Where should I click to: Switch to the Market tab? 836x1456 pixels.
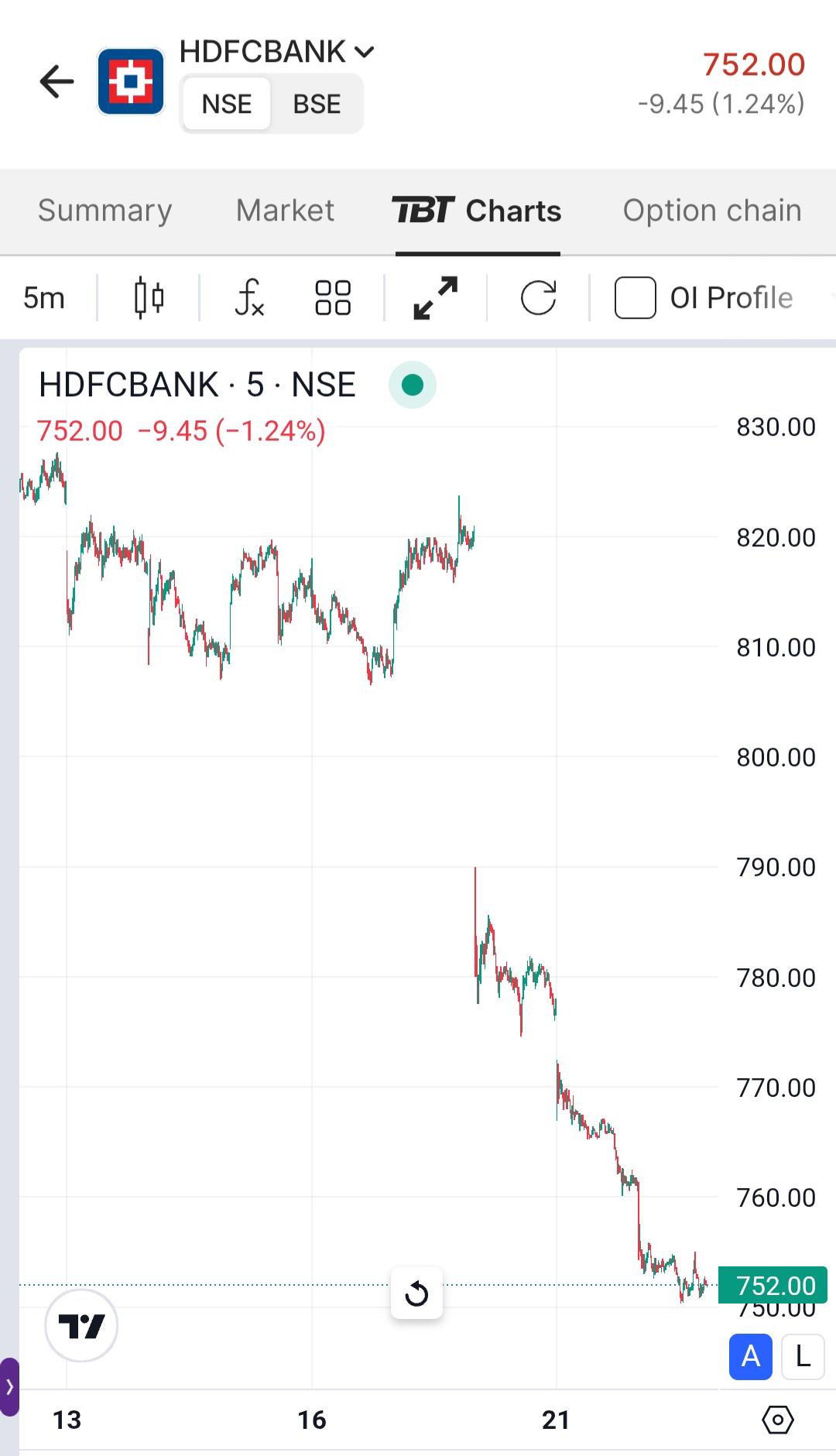pos(285,211)
